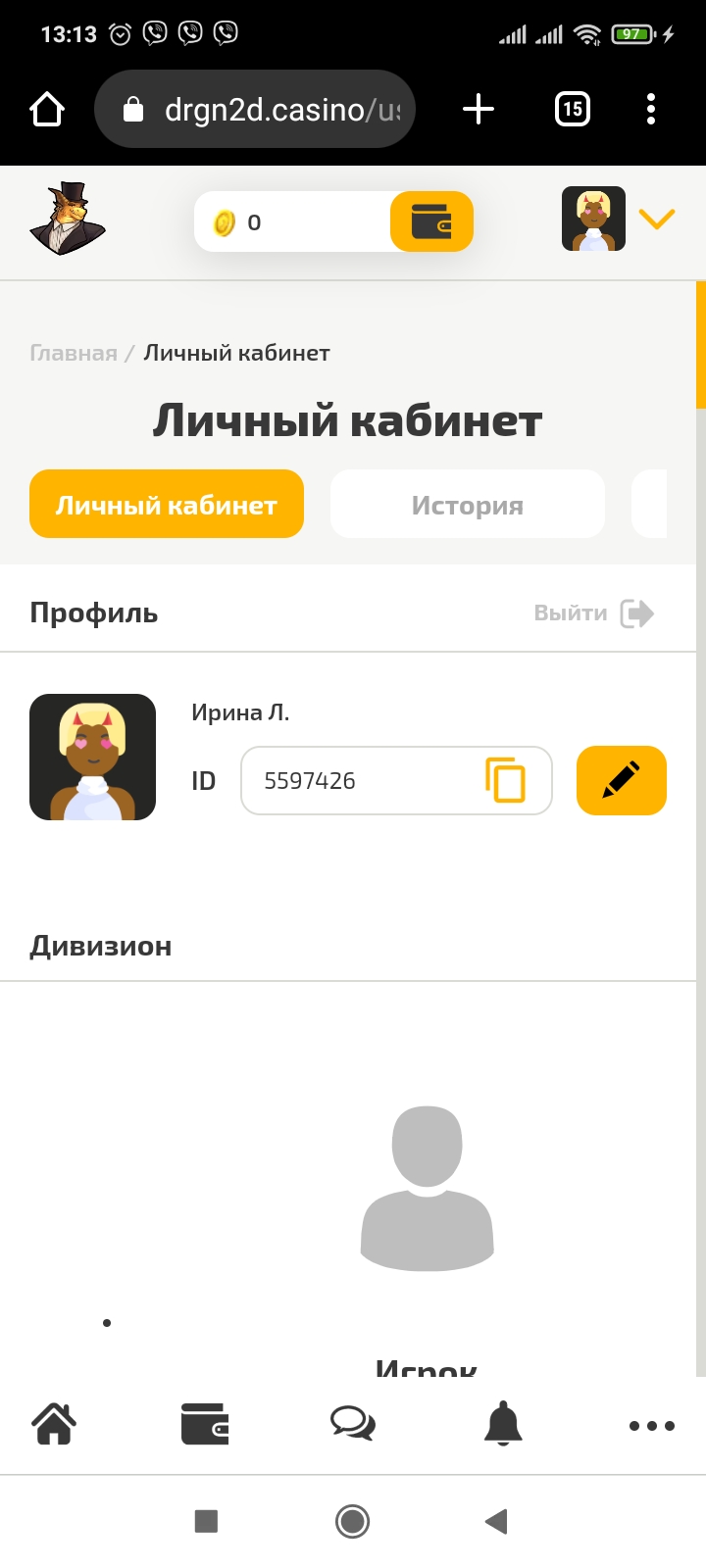706x1568 pixels.
Task: Copy the ID 5597426
Action: click(506, 781)
